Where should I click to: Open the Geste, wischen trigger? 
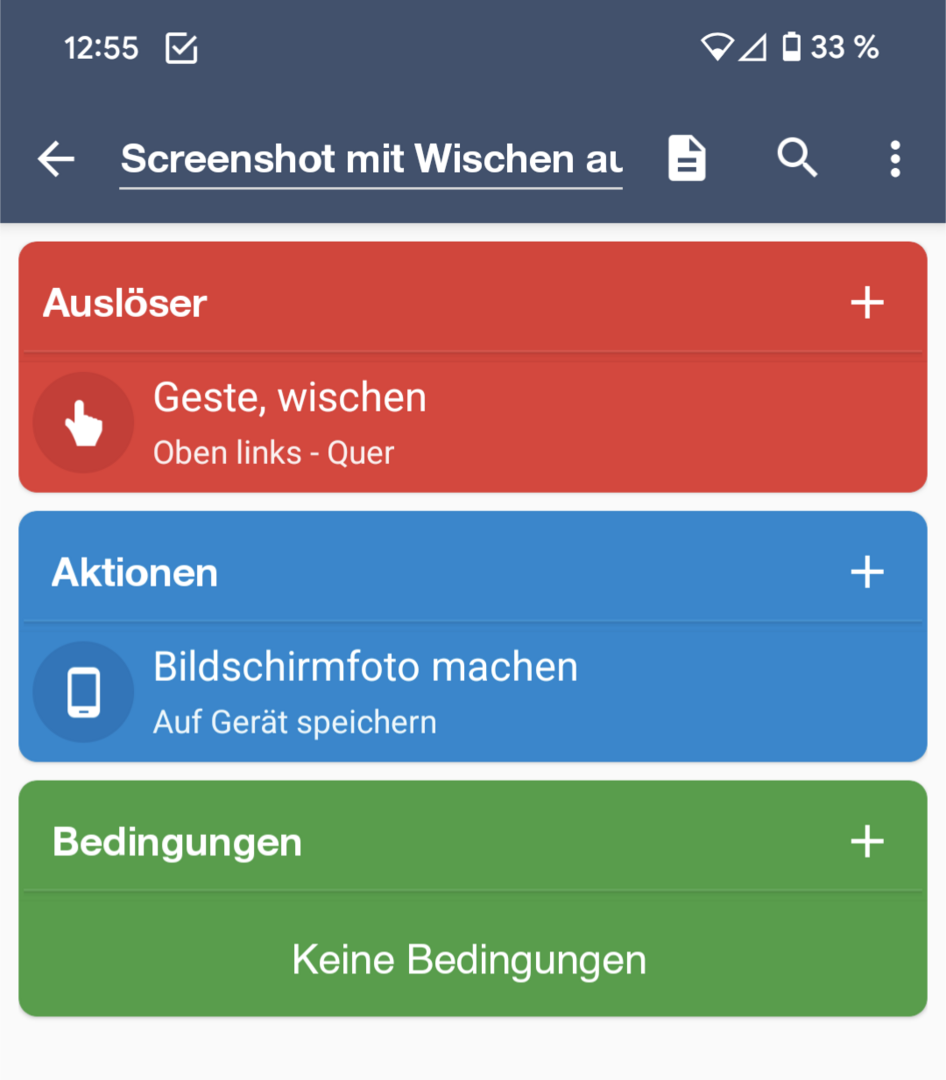point(472,423)
